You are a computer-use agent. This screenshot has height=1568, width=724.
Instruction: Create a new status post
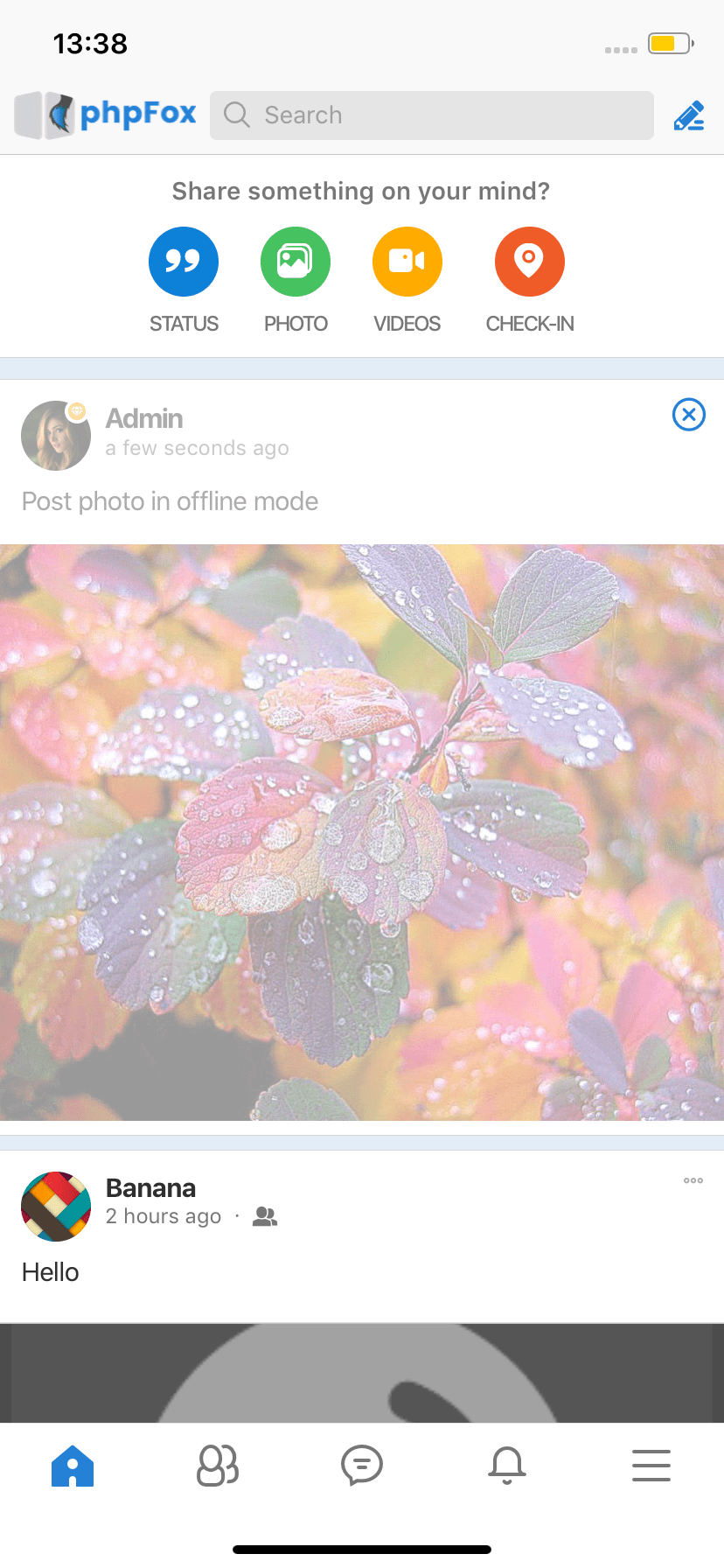pos(184,262)
